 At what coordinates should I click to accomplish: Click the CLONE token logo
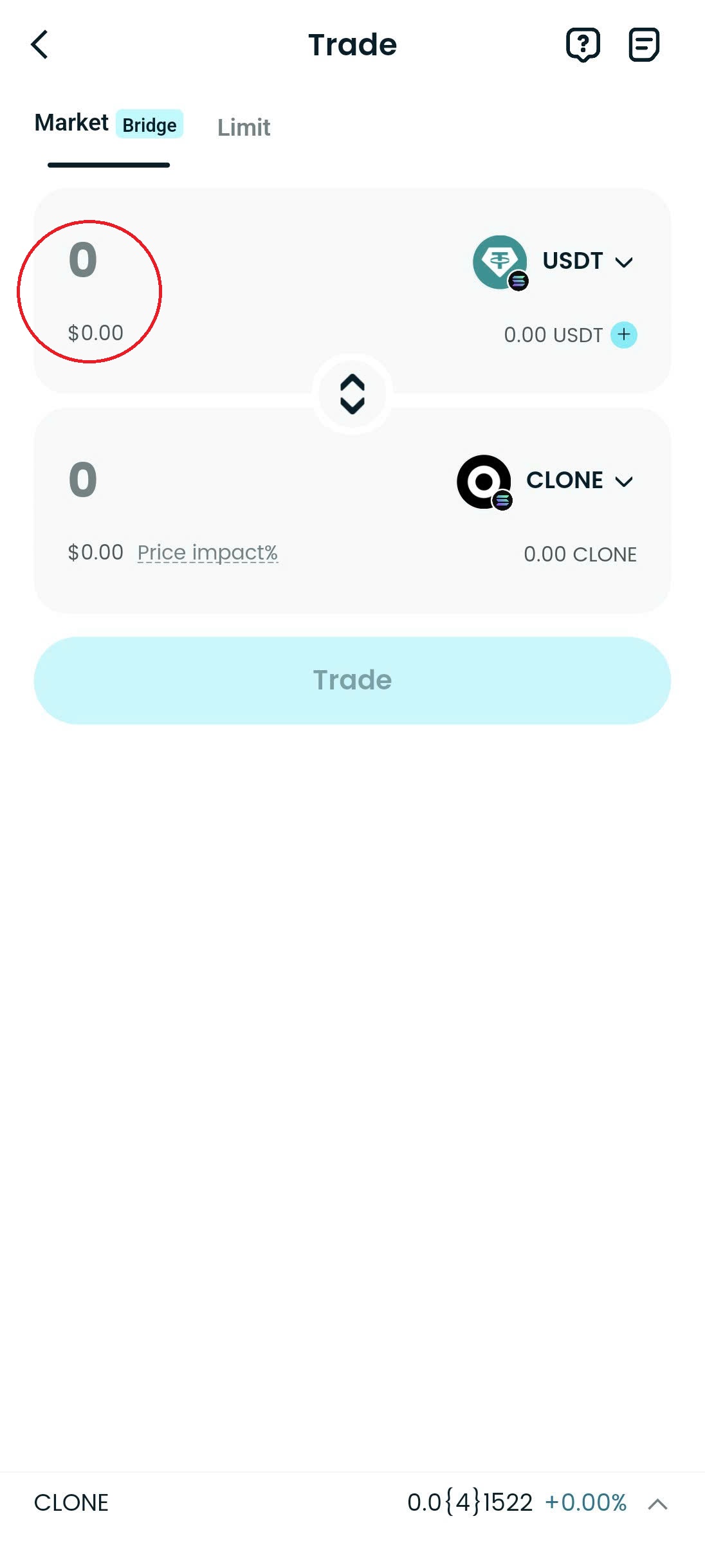[x=484, y=480]
